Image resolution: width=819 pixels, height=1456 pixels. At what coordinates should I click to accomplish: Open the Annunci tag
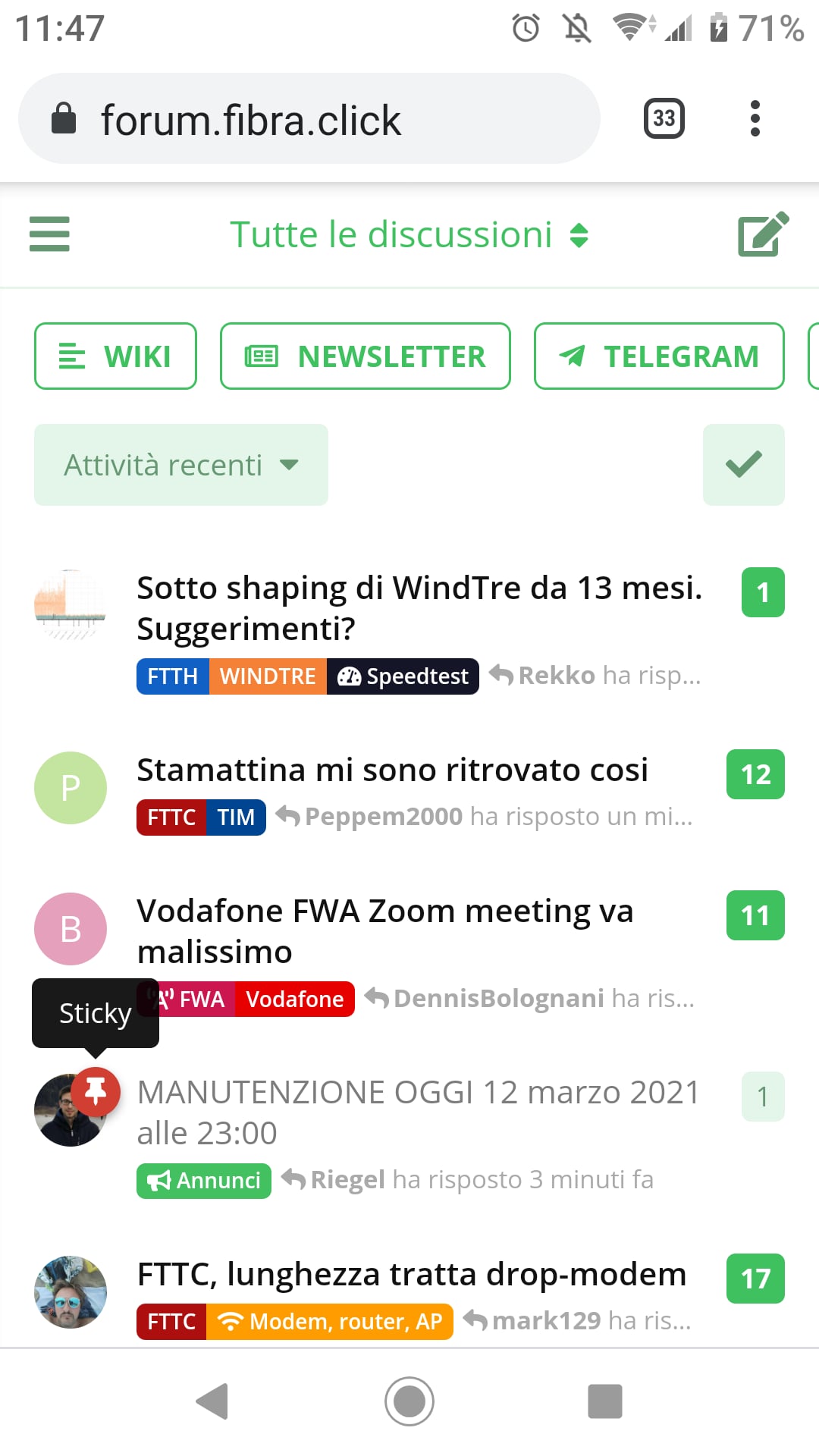point(203,1181)
